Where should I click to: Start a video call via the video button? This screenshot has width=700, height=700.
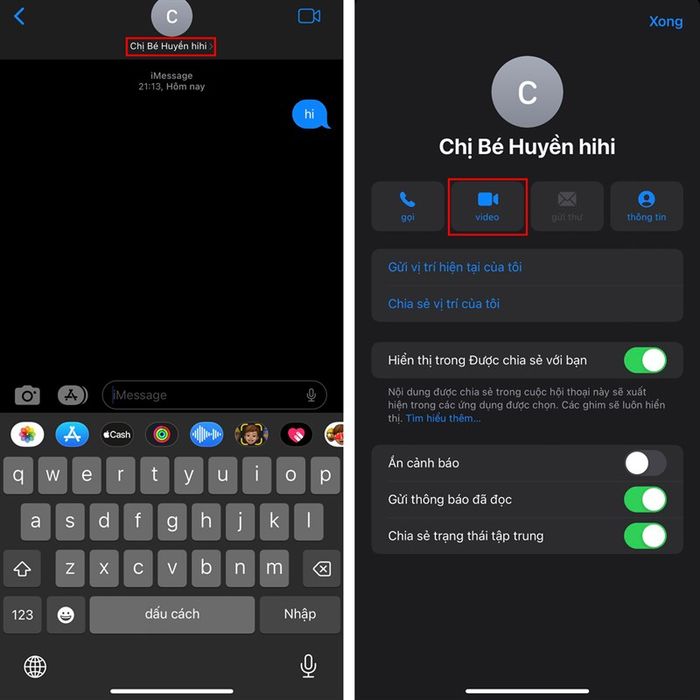pos(487,207)
